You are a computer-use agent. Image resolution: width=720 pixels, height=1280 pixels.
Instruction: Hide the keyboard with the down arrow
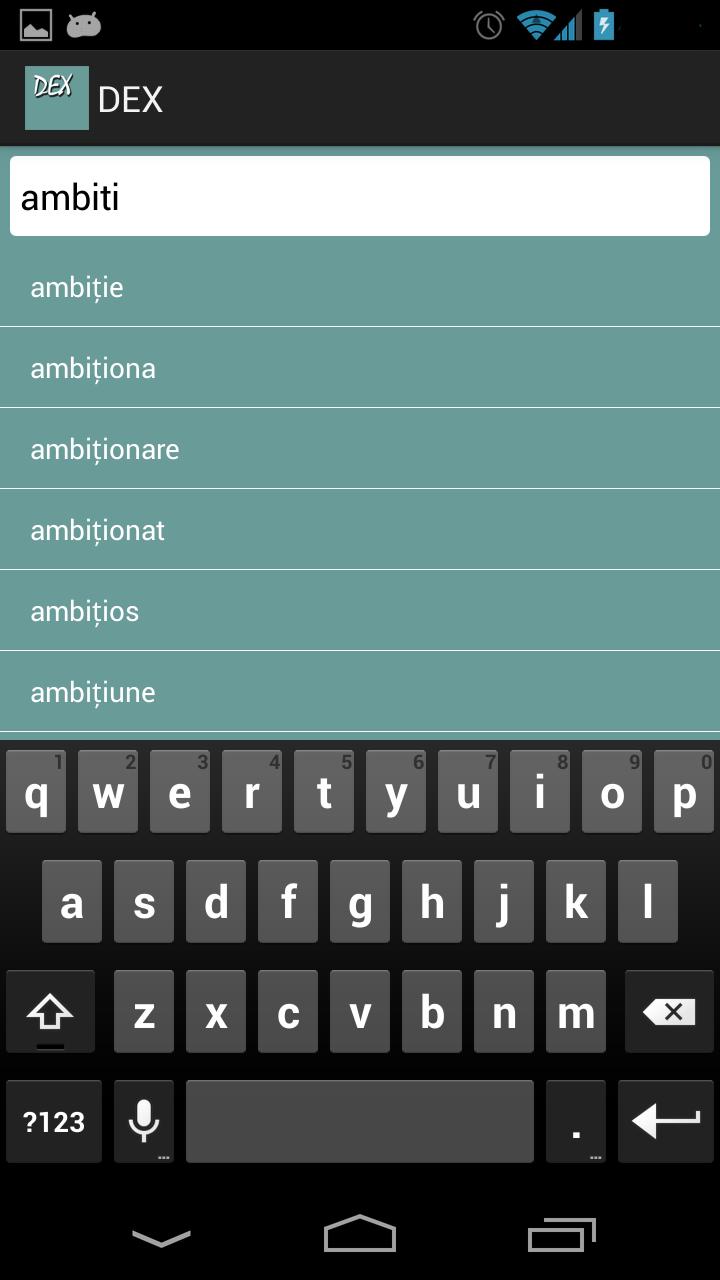(x=161, y=1238)
